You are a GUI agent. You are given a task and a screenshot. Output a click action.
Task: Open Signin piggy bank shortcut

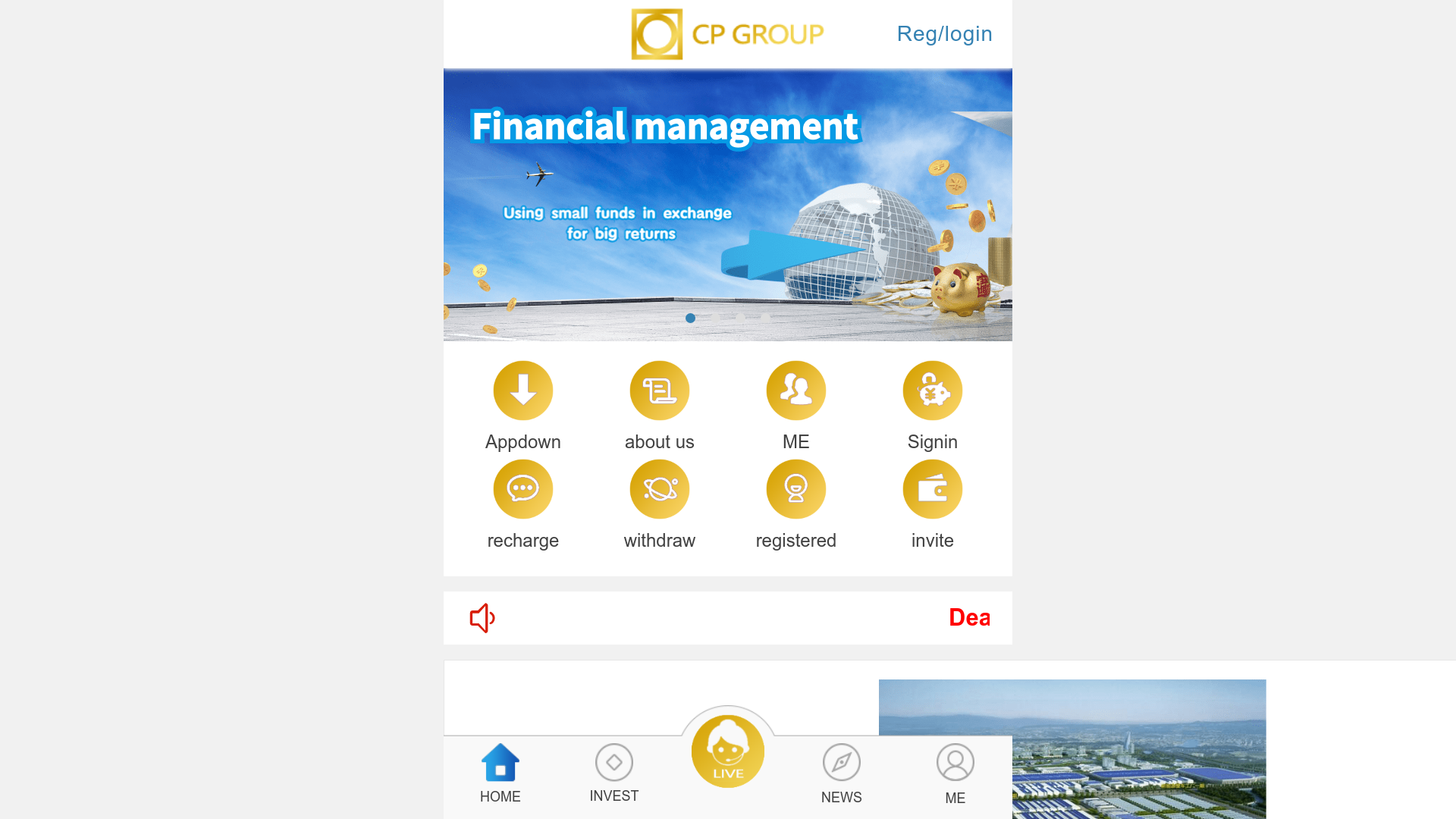pos(932,391)
